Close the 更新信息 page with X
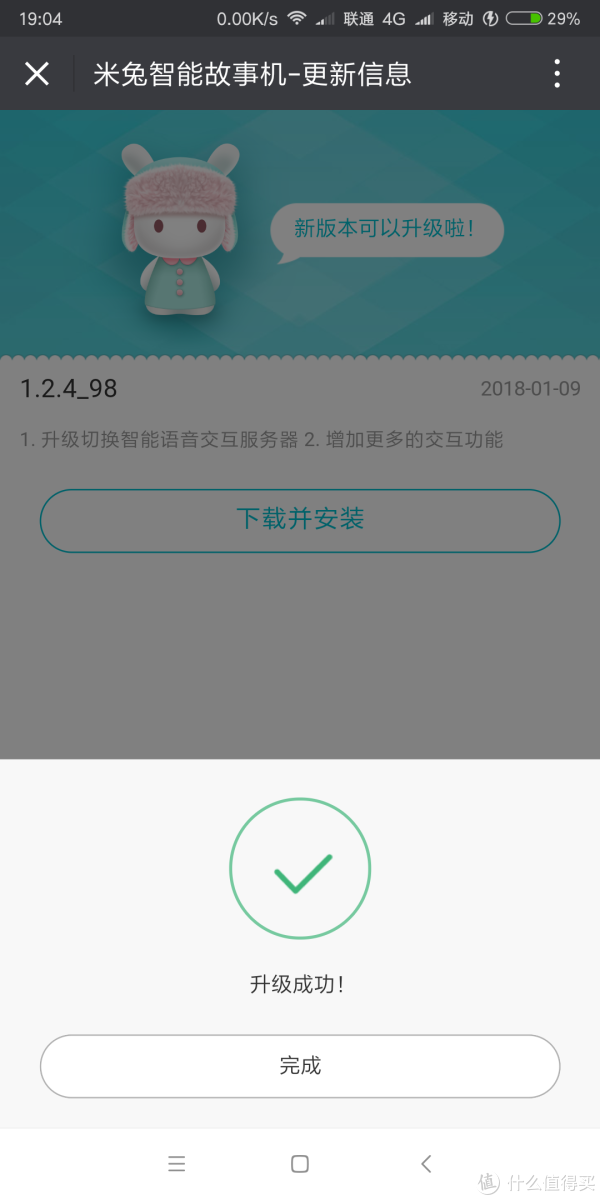The height and width of the screenshot is (1200, 600). tap(37, 74)
